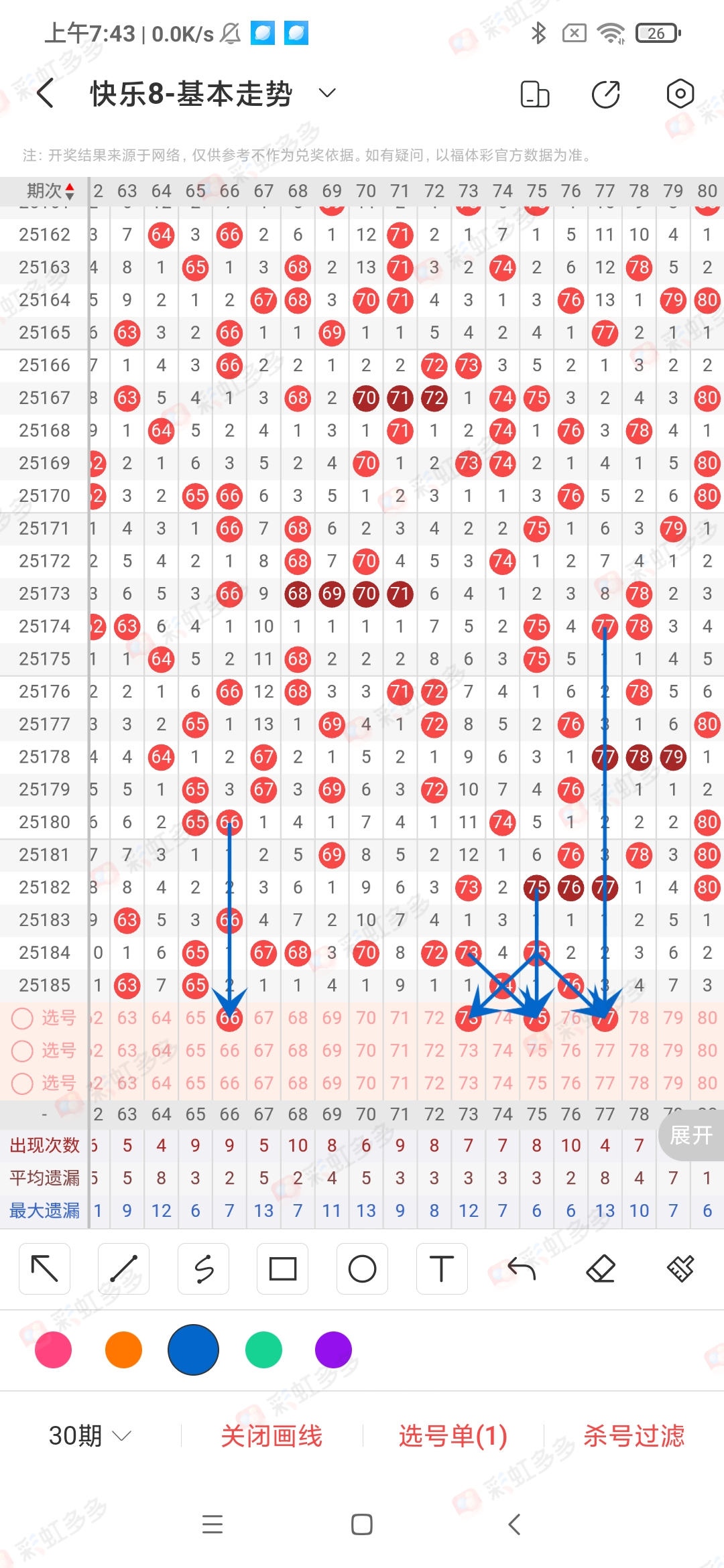The width and height of the screenshot is (724, 1568).
Task: Share the trend chart
Action: [x=606, y=94]
